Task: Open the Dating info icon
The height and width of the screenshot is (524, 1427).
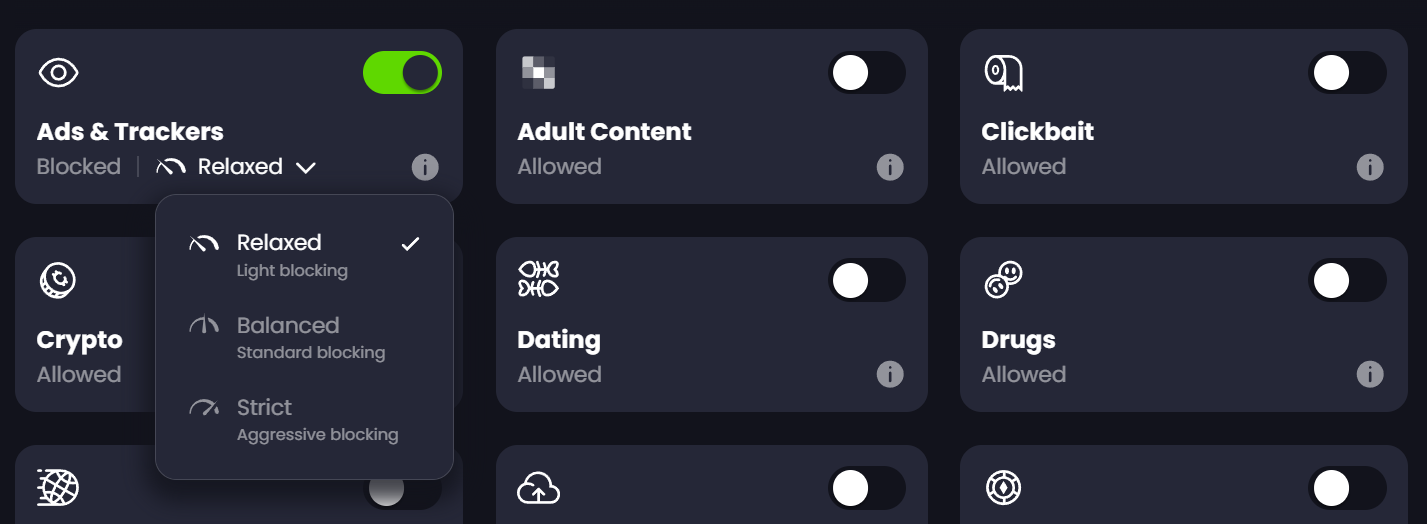Action: click(890, 374)
